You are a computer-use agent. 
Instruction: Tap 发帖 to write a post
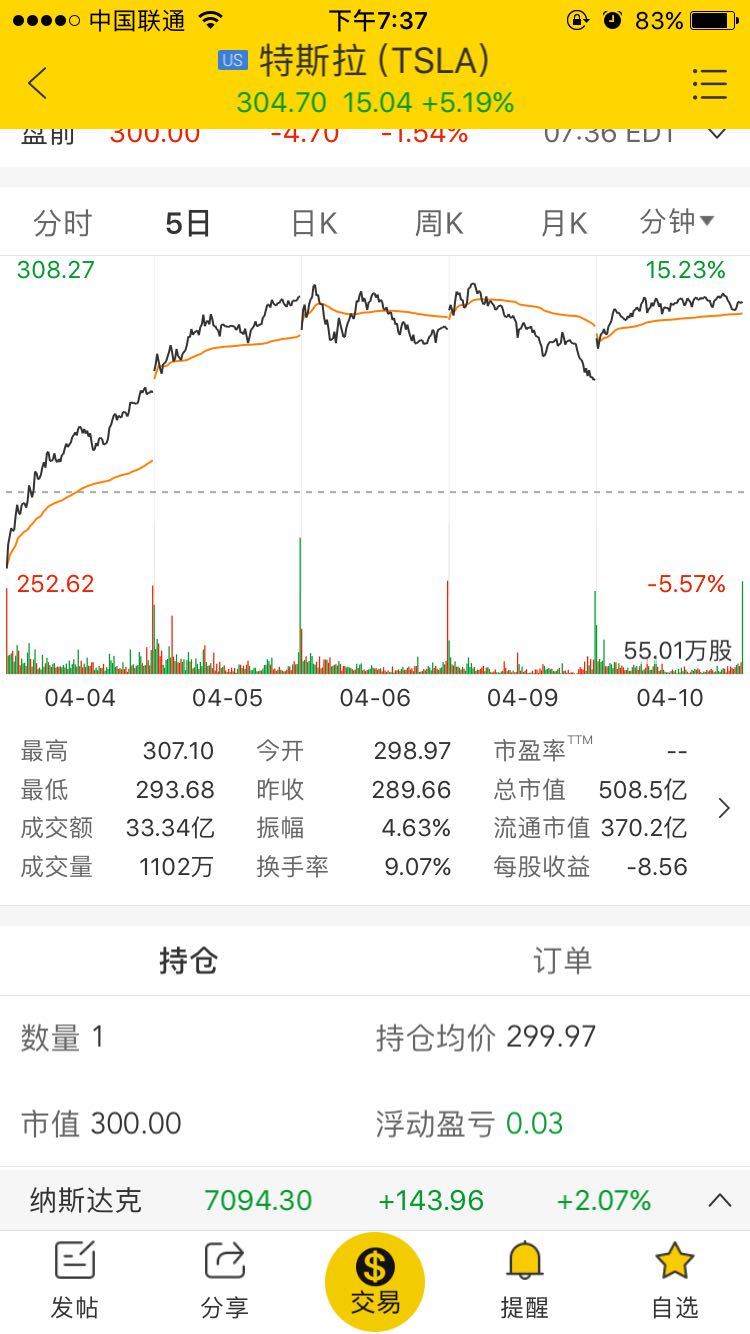pyautogui.click(x=75, y=1281)
